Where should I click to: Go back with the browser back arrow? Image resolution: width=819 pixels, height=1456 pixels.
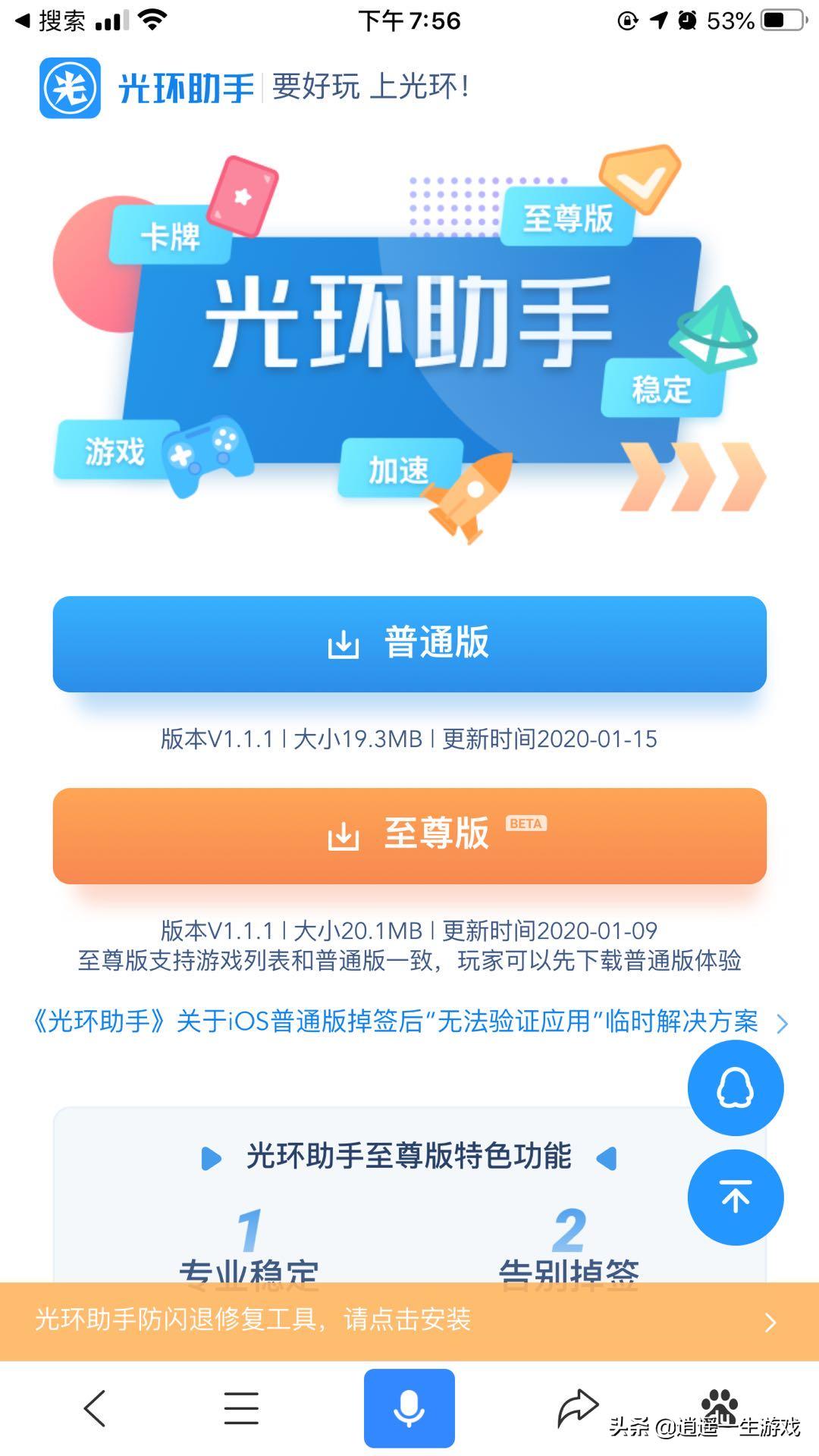tap(95, 1408)
